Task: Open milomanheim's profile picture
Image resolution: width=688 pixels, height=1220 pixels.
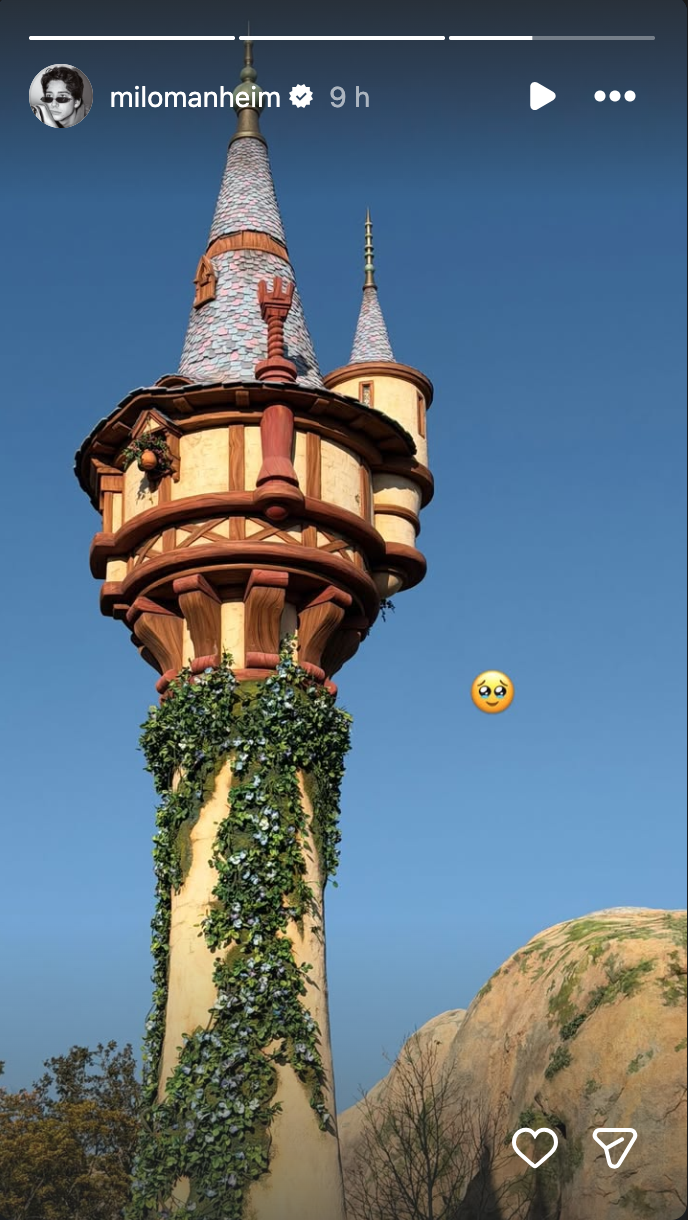Action: pyautogui.click(x=61, y=96)
